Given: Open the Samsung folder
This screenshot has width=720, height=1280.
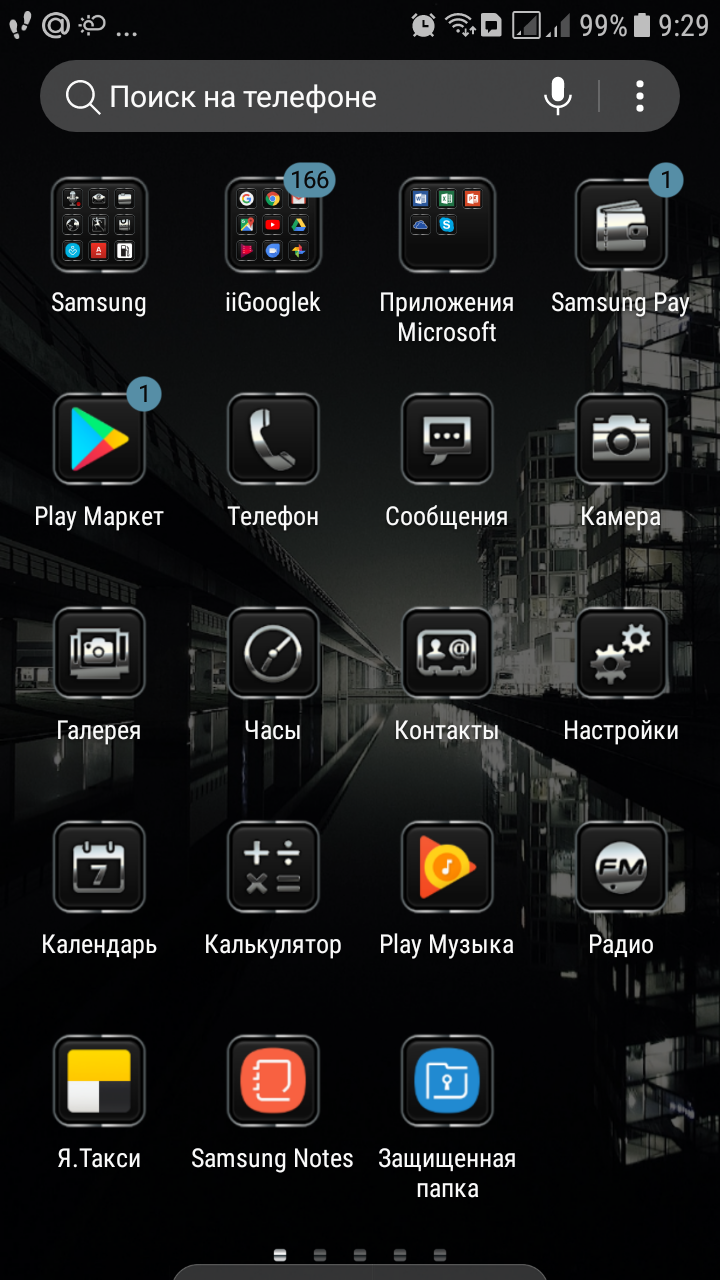Looking at the screenshot, I should (99, 225).
